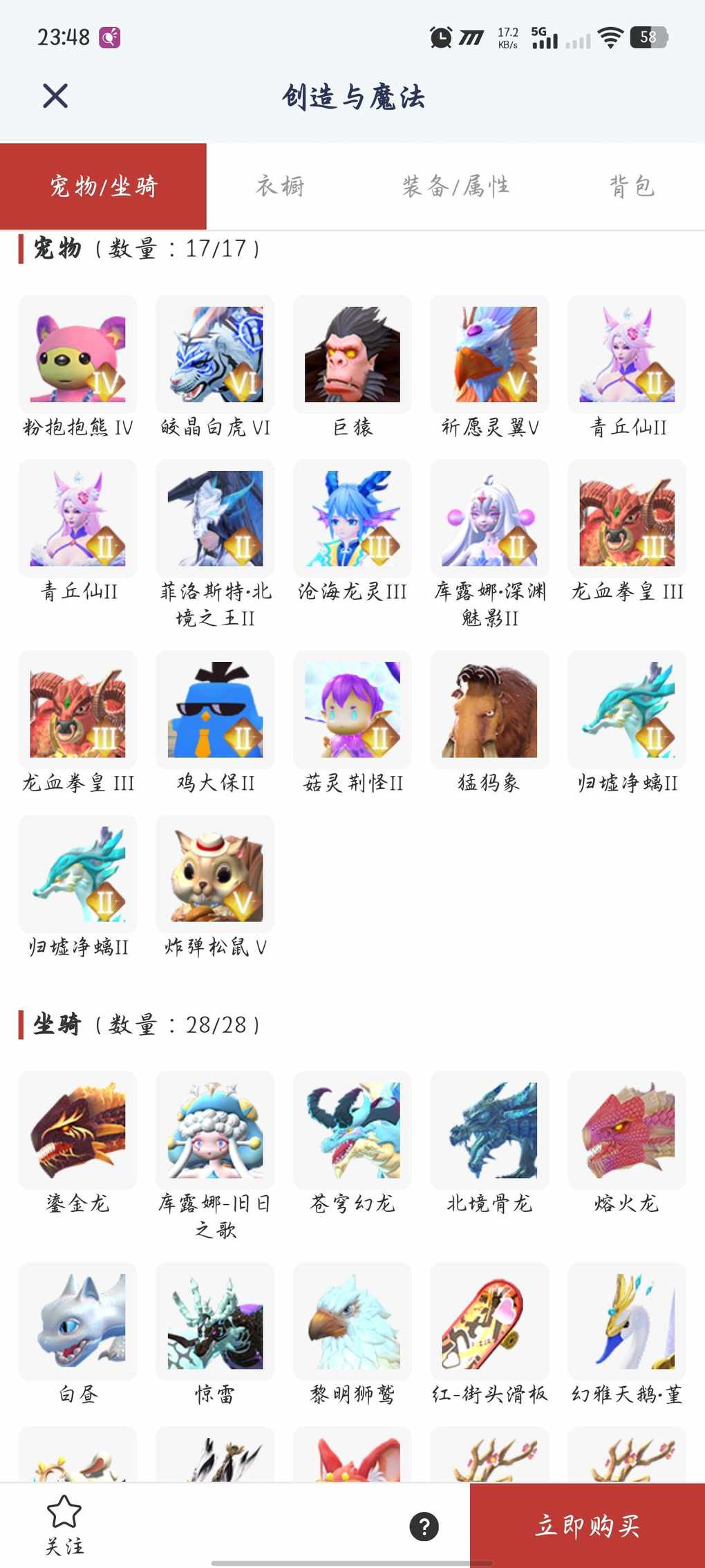705x1568 pixels.
Task: Select the 宠物/坐骑 tab
Action: coord(104,186)
